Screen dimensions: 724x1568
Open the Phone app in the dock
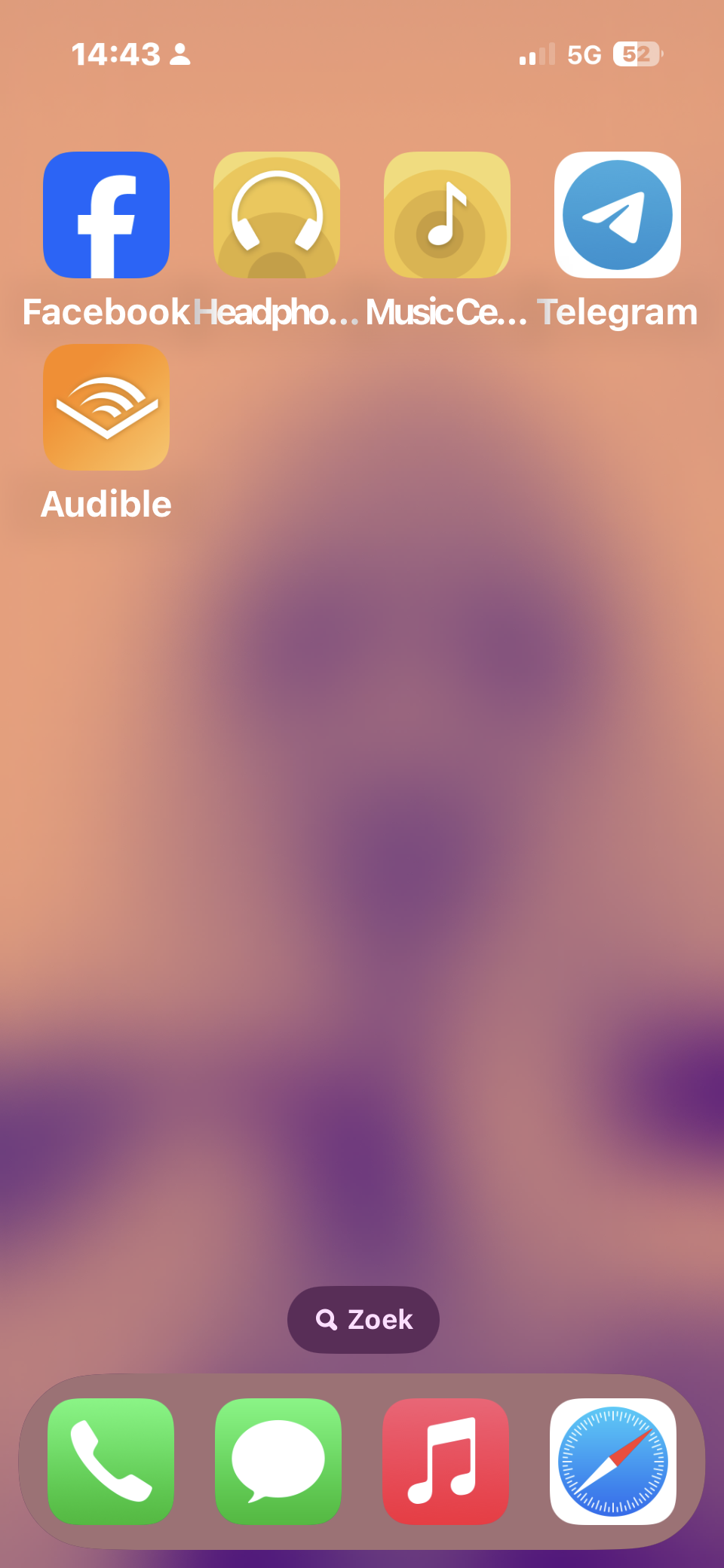click(x=111, y=1461)
